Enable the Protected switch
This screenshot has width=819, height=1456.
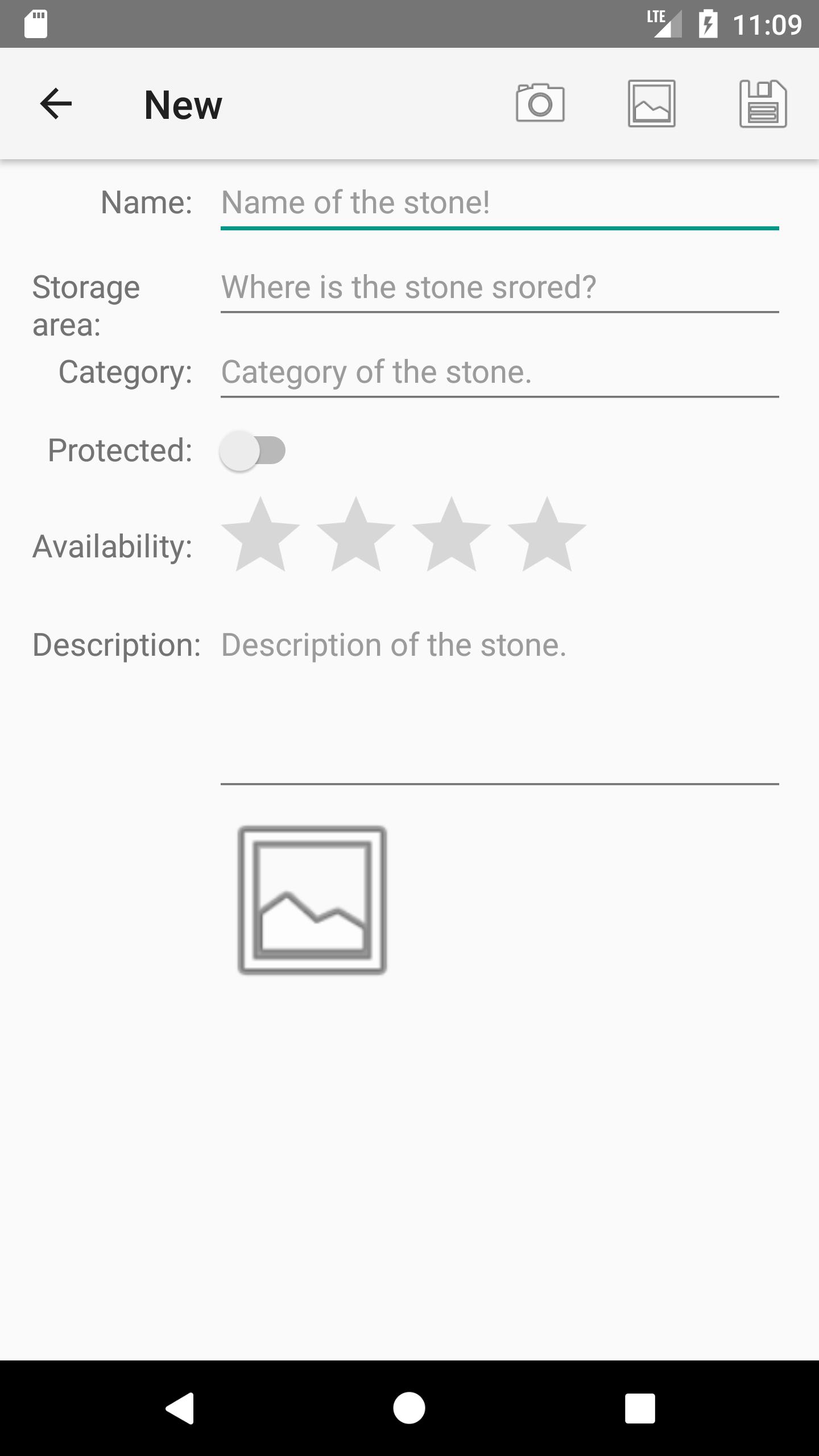pos(253,450)
